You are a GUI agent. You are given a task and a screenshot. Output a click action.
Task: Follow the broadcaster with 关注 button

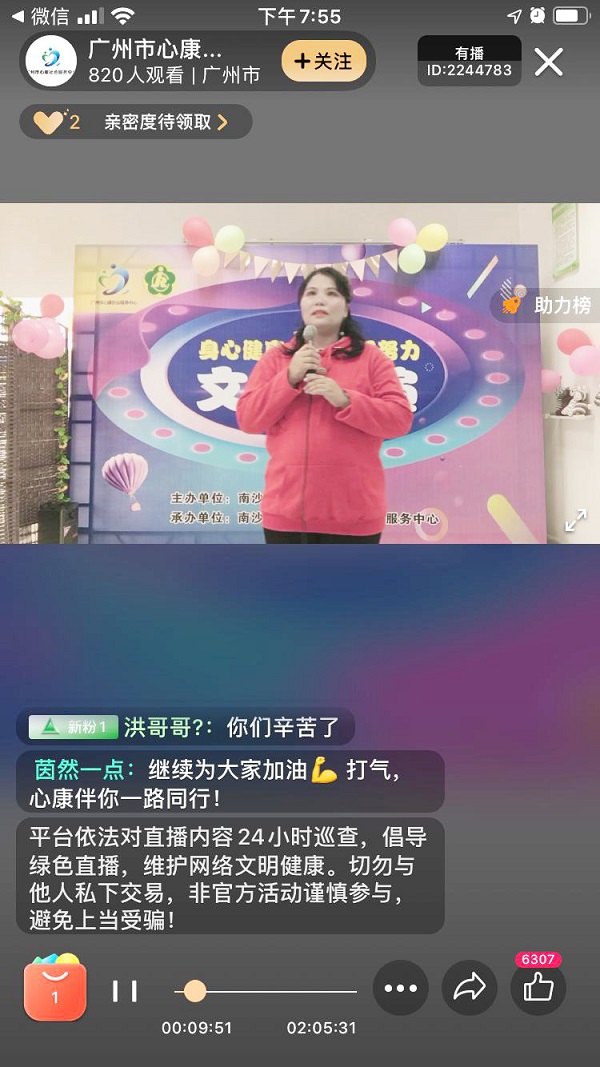coord(323,61)
